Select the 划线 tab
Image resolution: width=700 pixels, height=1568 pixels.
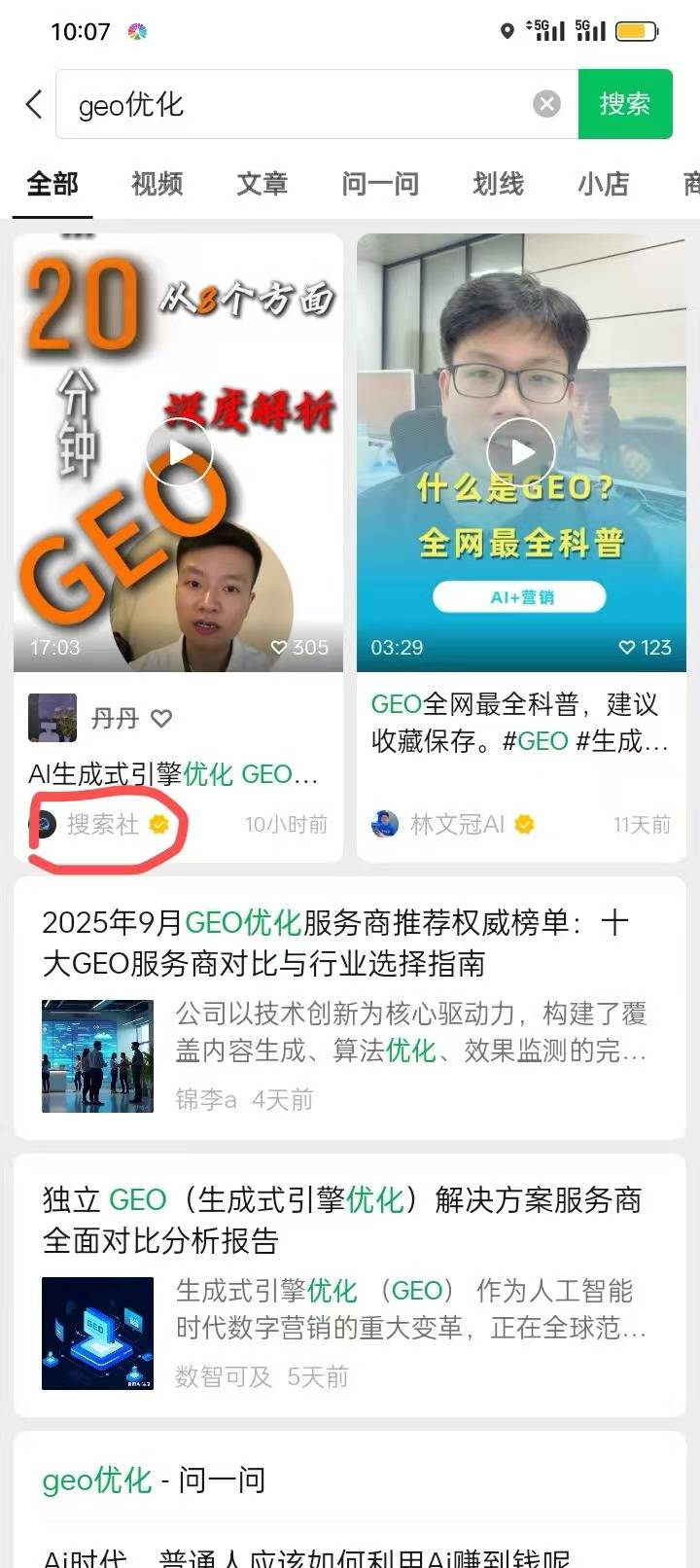pyautogui.click(x=498, y=184)
